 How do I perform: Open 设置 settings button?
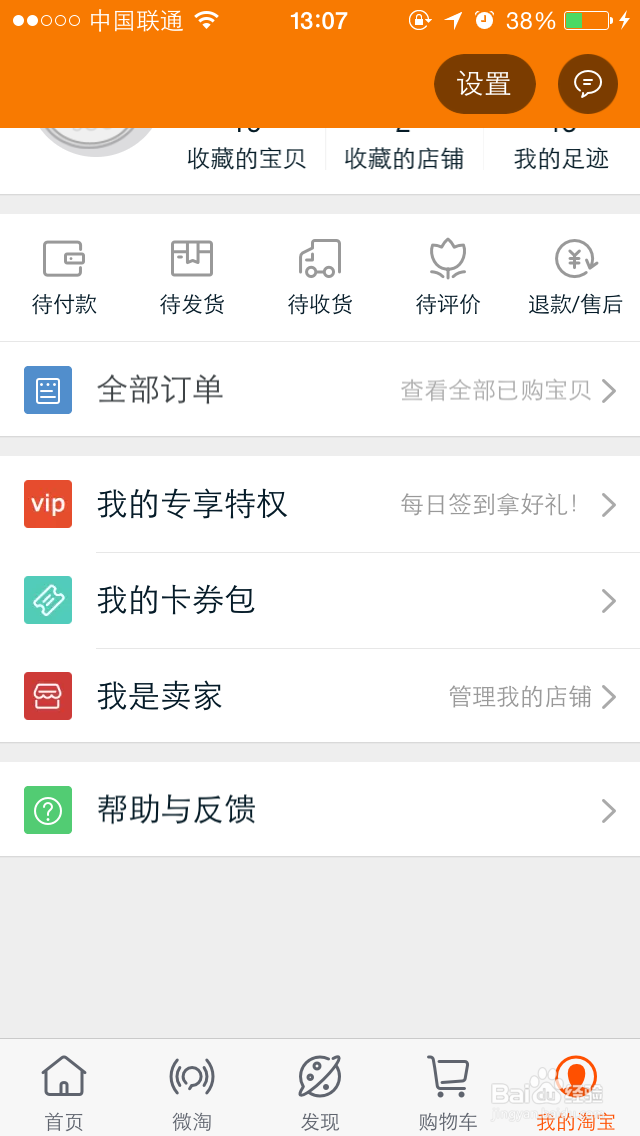coord(484,84)
